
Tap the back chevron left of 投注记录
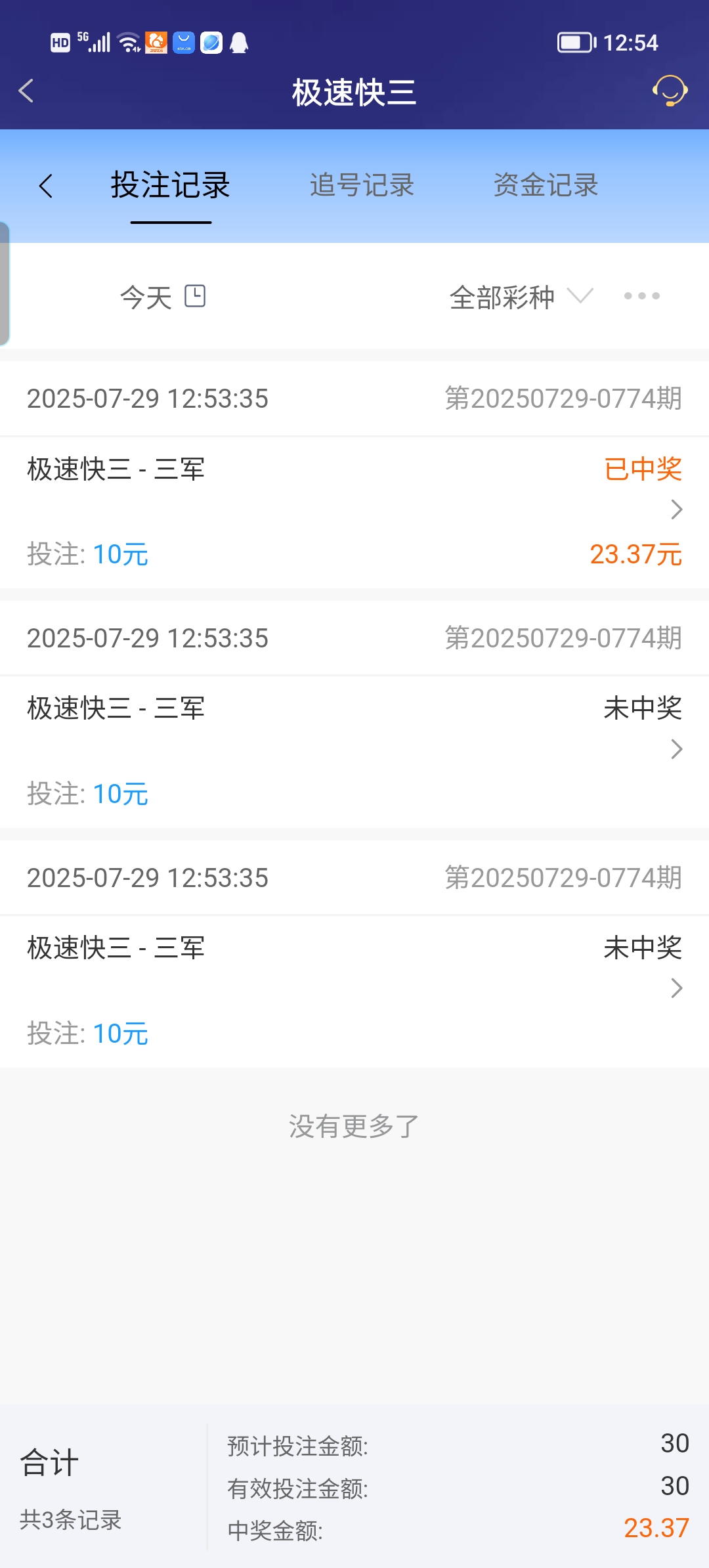point(47,186)
